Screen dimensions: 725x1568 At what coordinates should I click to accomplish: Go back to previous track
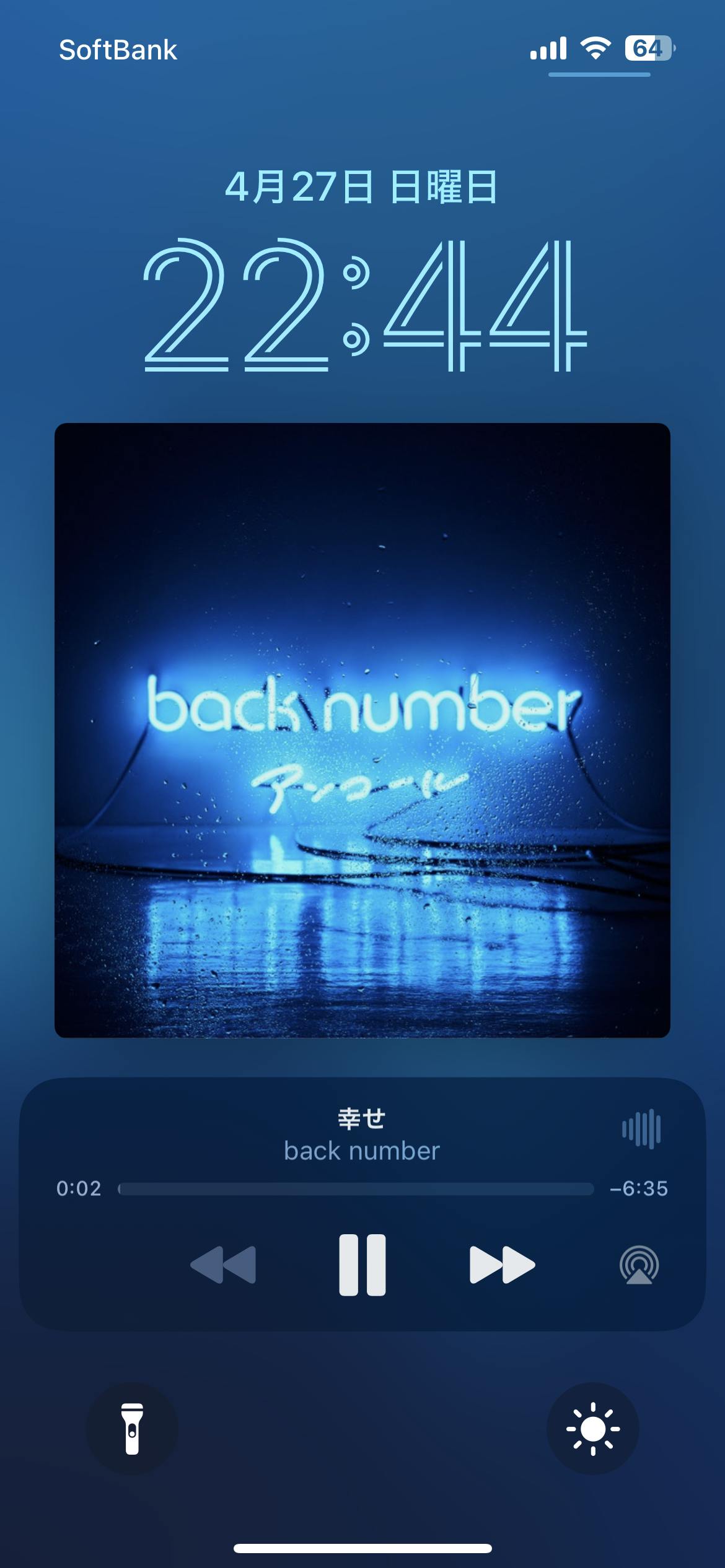(x=223, y=1265)
